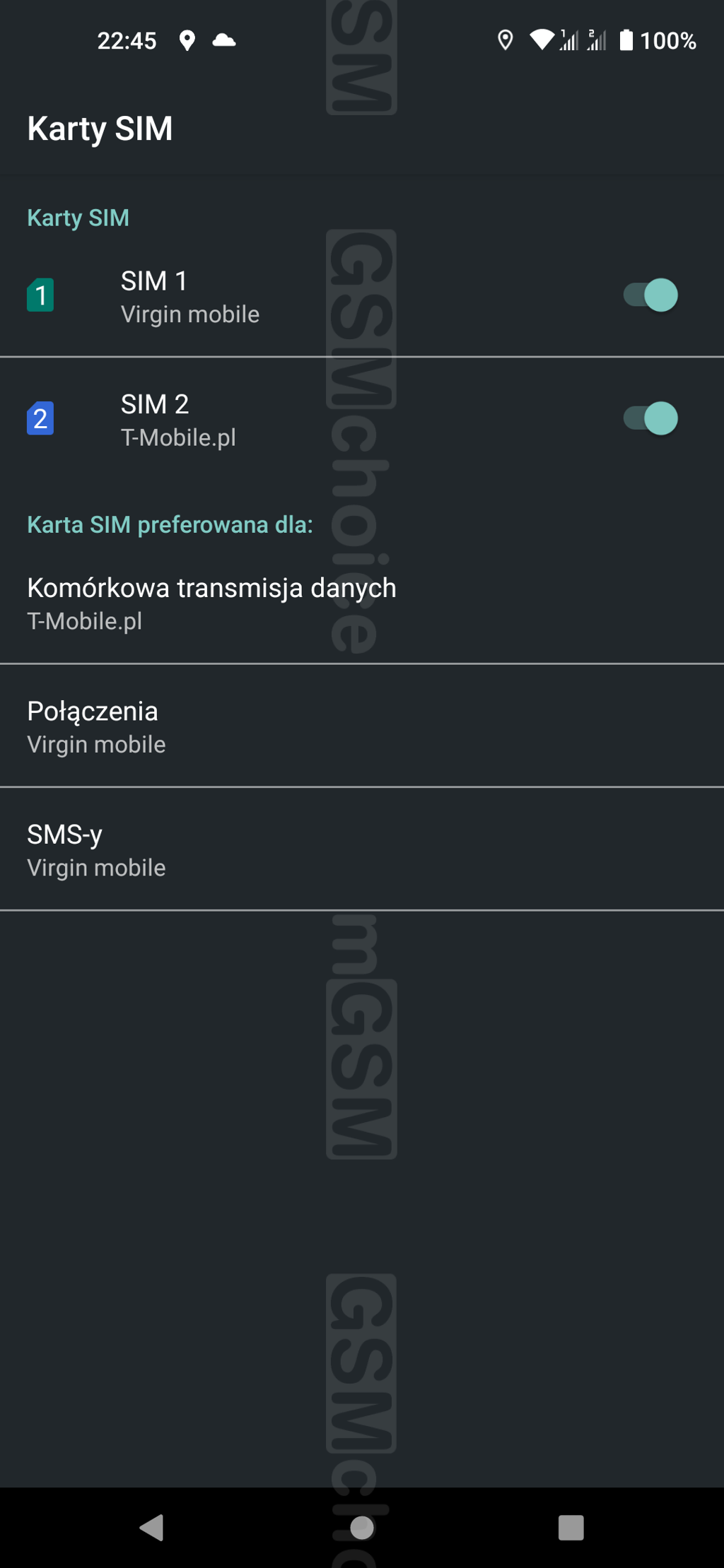724x1568 pixels.
Task: Pick preferred SIM for SMS-y
Action: [362, 849]
